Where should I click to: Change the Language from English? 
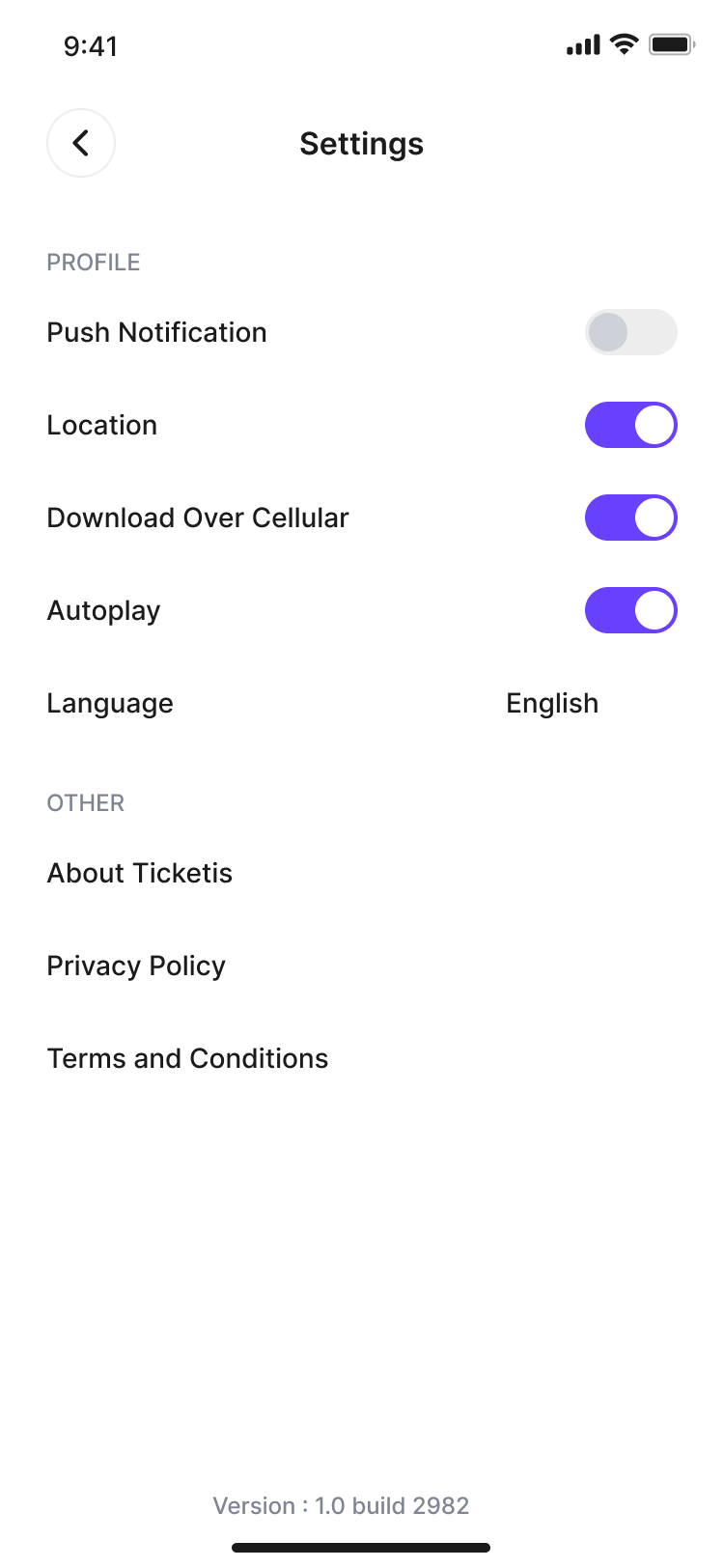coord(552,703)
